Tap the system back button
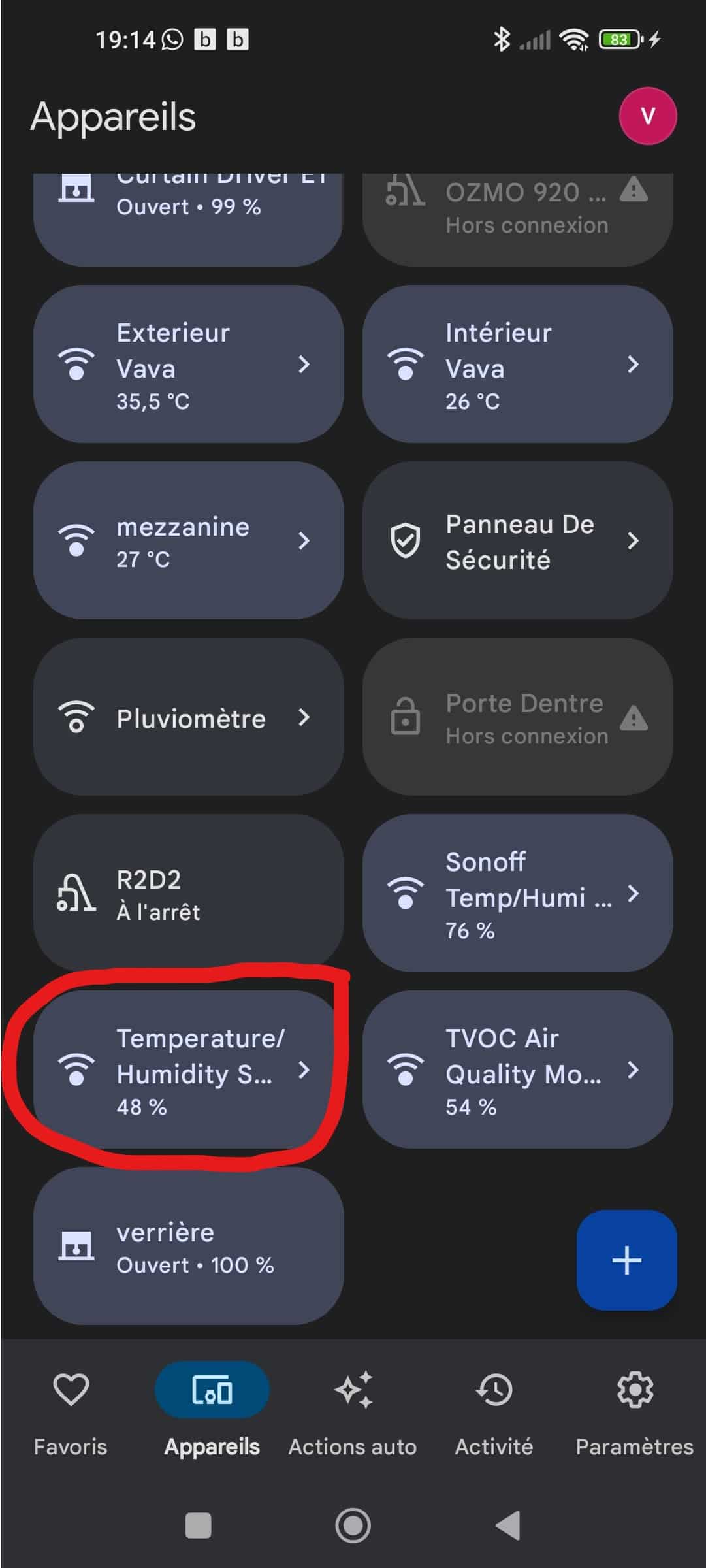The width and height of the screenshot is (706, 1568). point(508,1526)
